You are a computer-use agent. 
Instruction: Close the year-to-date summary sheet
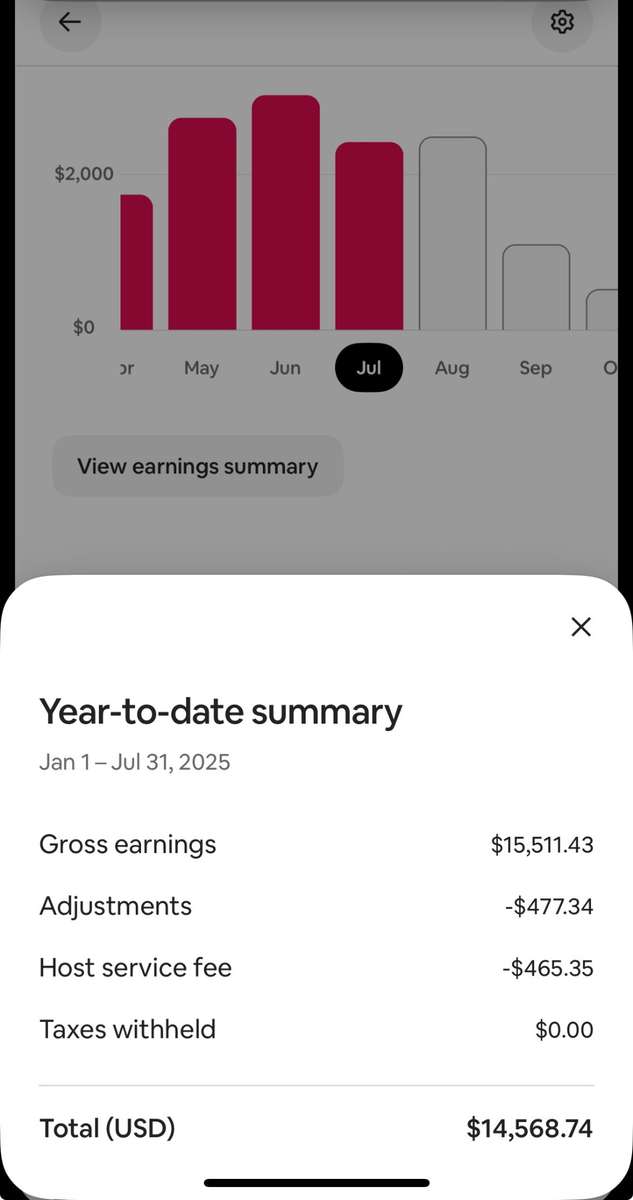581,627
